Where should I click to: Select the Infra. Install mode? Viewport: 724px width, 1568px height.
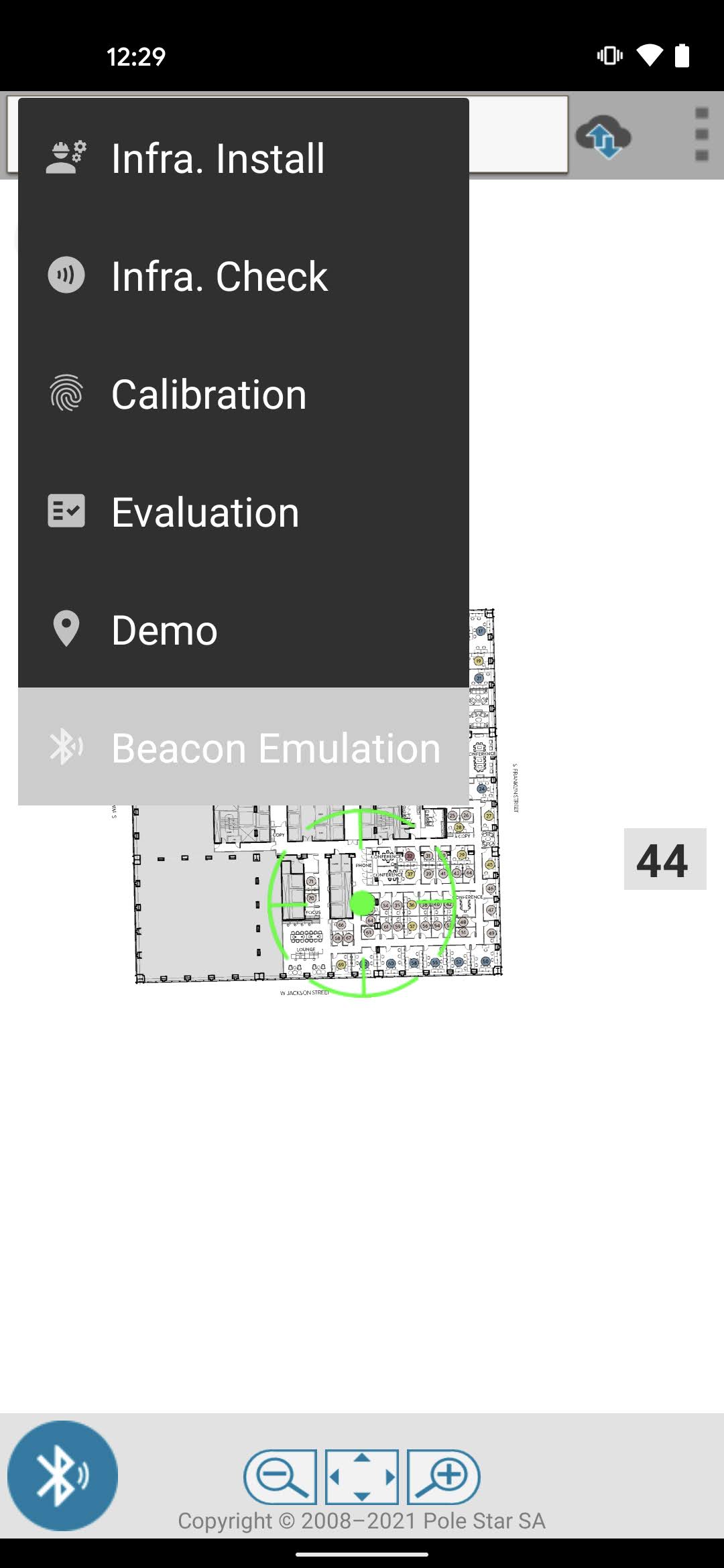[x=243, y=159]
